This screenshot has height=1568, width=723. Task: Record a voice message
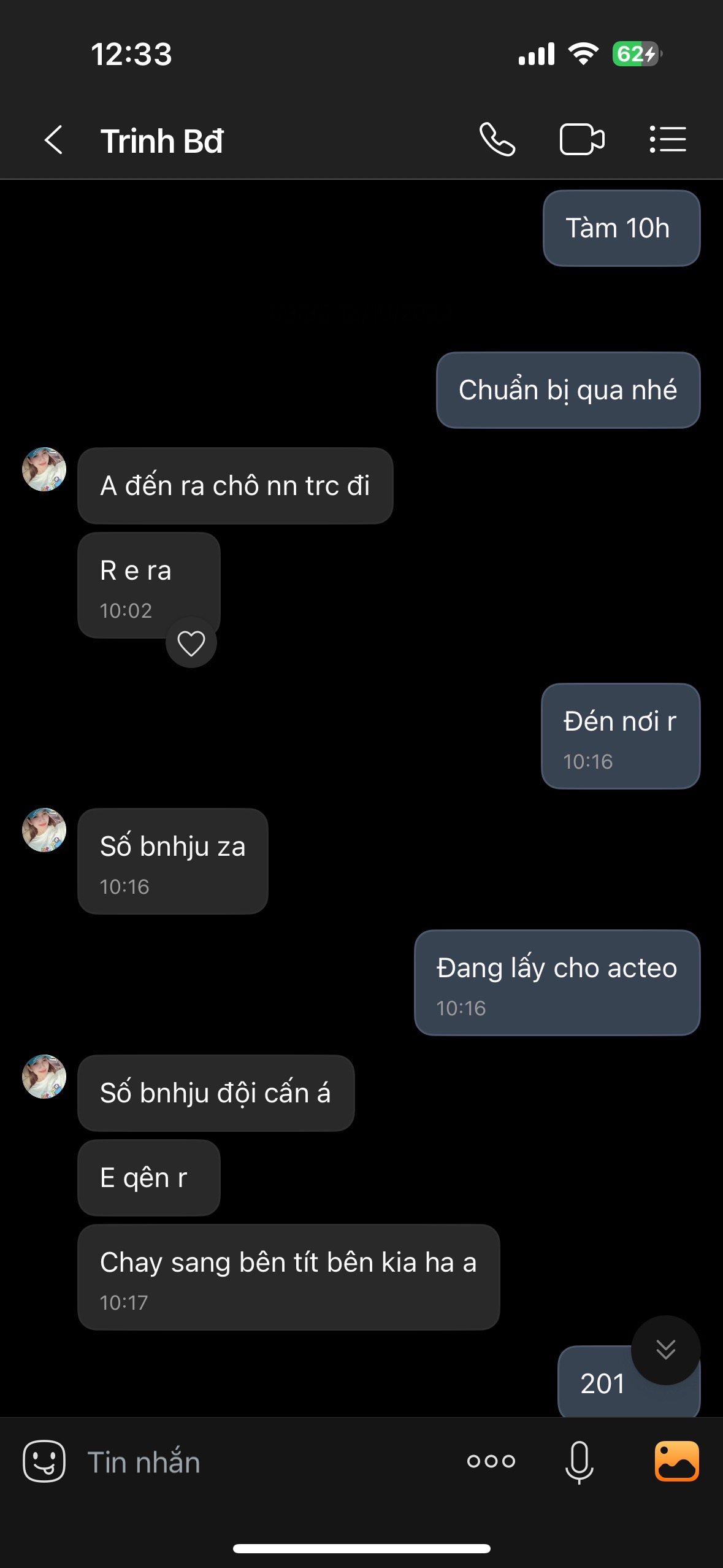(579, 1461)
